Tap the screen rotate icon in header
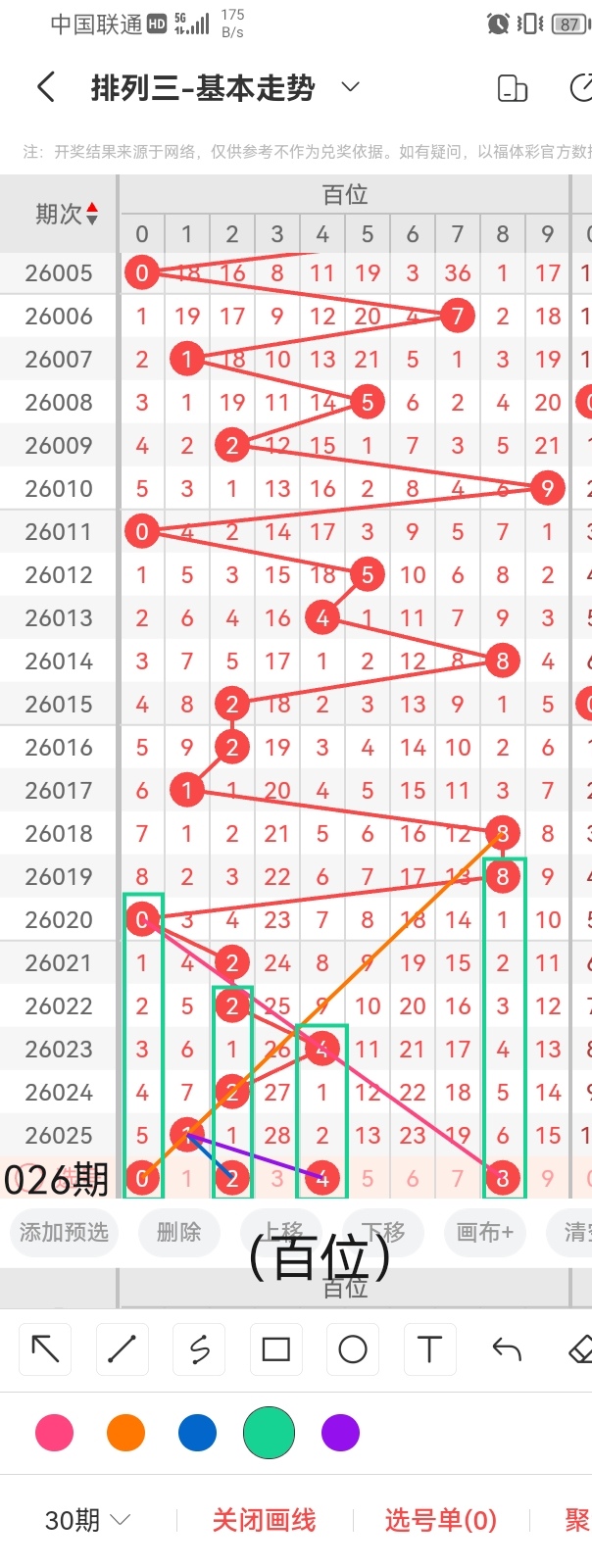This screenshot has width=592, height=1568. tap(513, 88)
